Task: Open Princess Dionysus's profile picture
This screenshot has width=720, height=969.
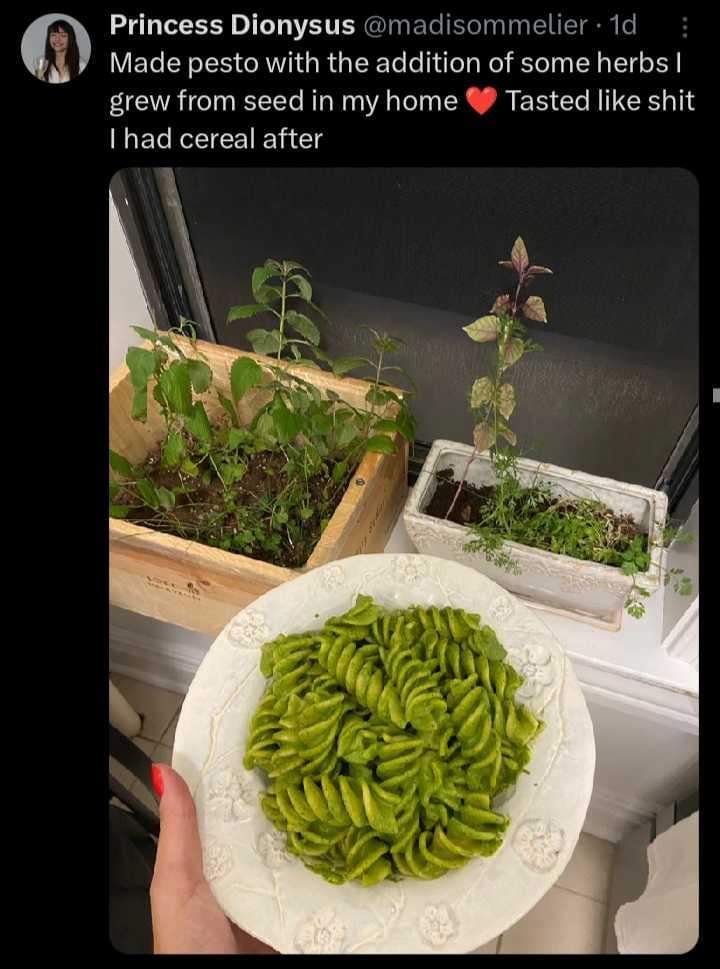Action: (56, 48)
